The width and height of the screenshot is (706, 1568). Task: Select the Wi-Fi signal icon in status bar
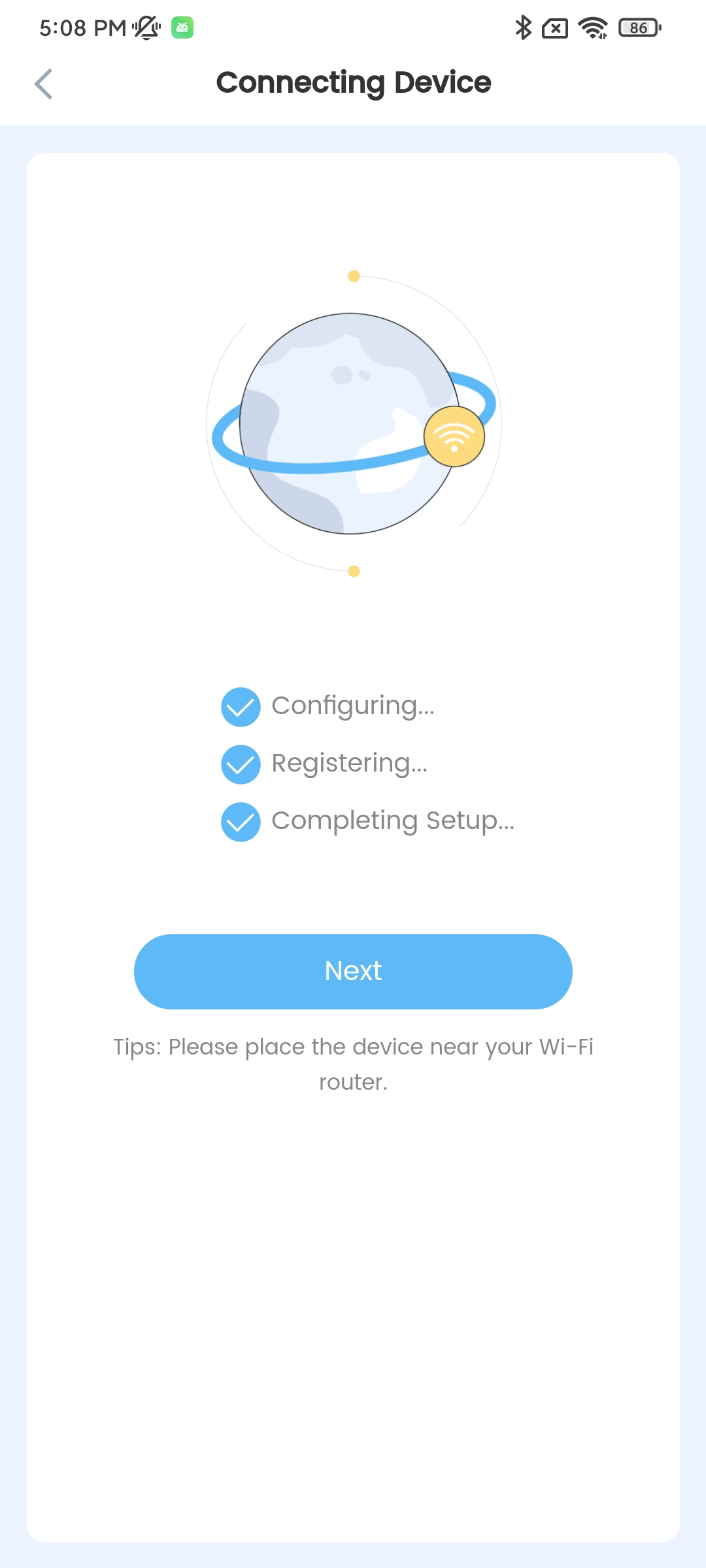[592, 28]
